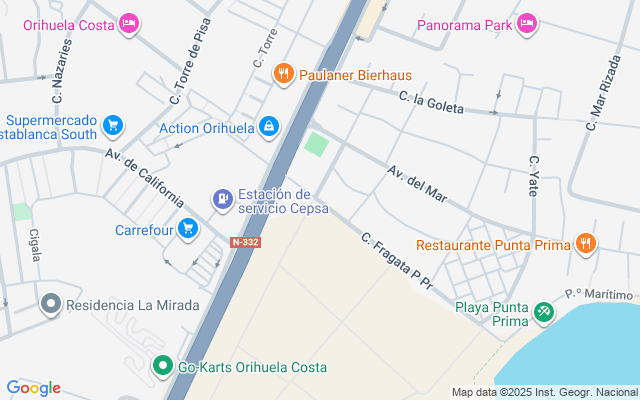Open Restaurante Punta Prima marker
This screenshot has height=400, width=640.
coord(586,243)
